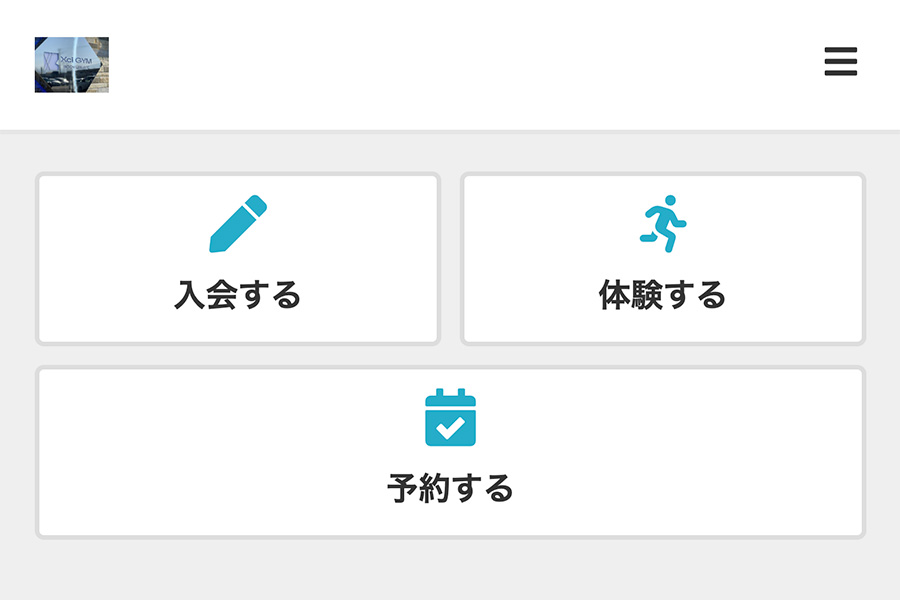The width and height of the screenshot is (900, 600).
Task: Tap the 入会する card
Action: [x=238, y=259]
